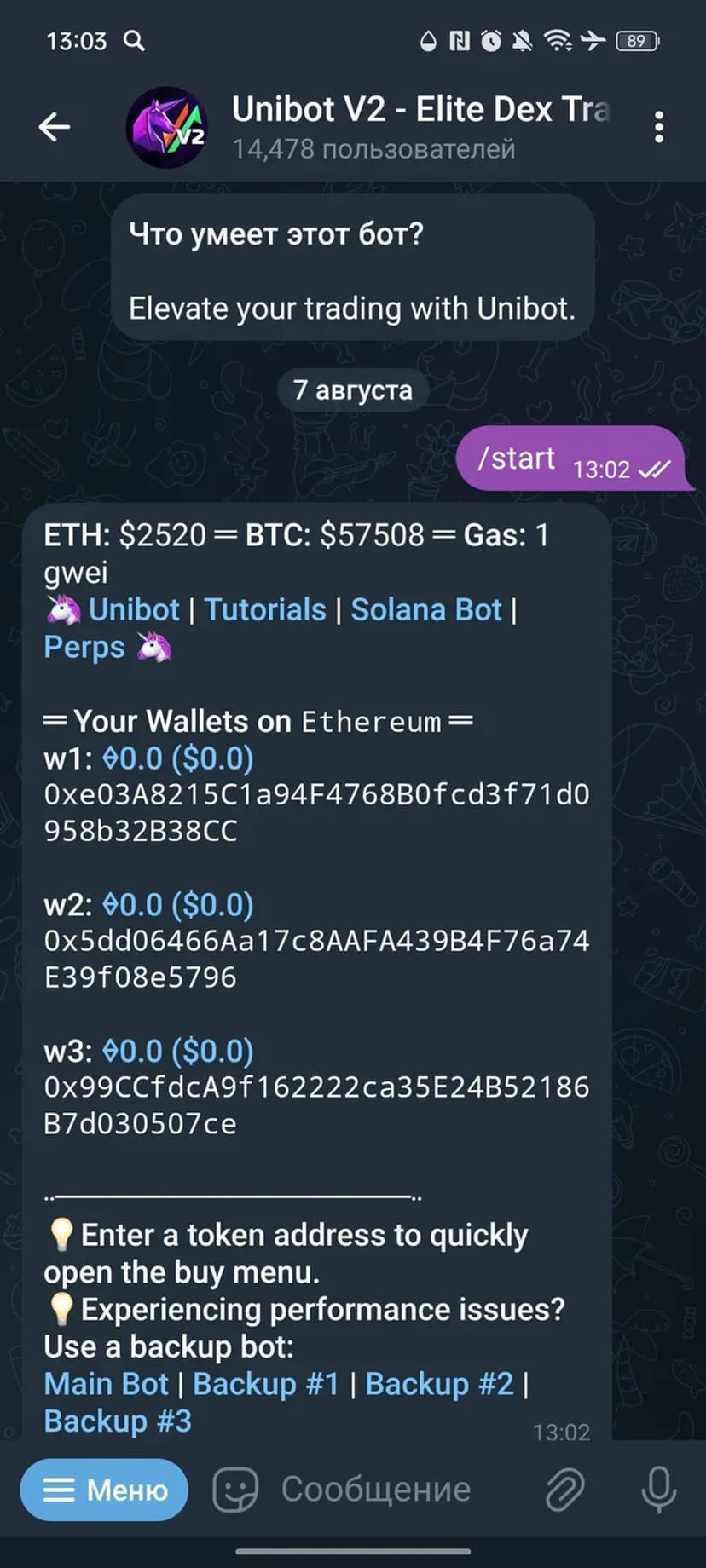The height and width of the screenshot is (1568, 706).
Task: Follow the Solana Bot link
Action: click(x=426, y=610)
